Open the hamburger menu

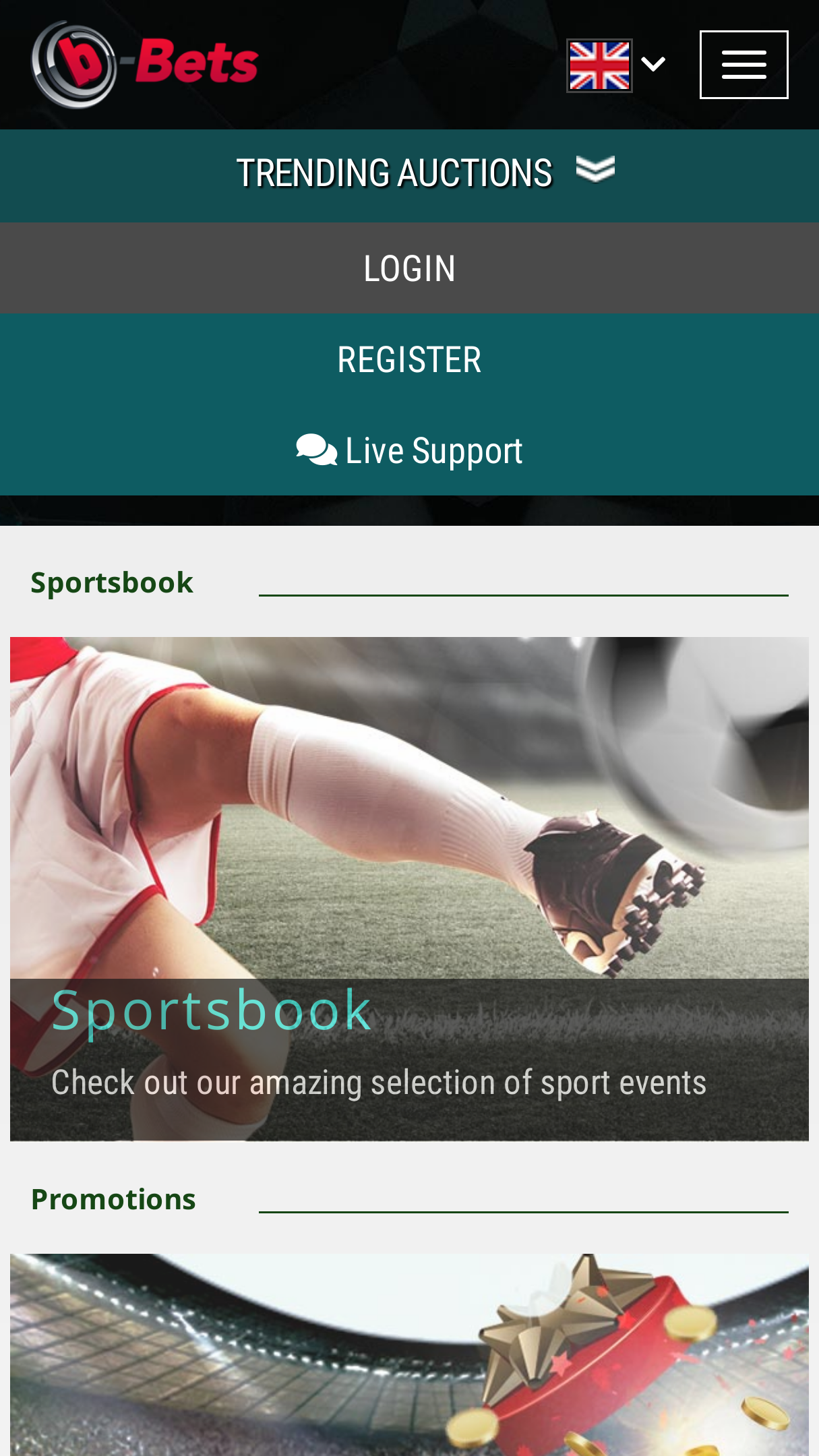[x=744, y=65]
